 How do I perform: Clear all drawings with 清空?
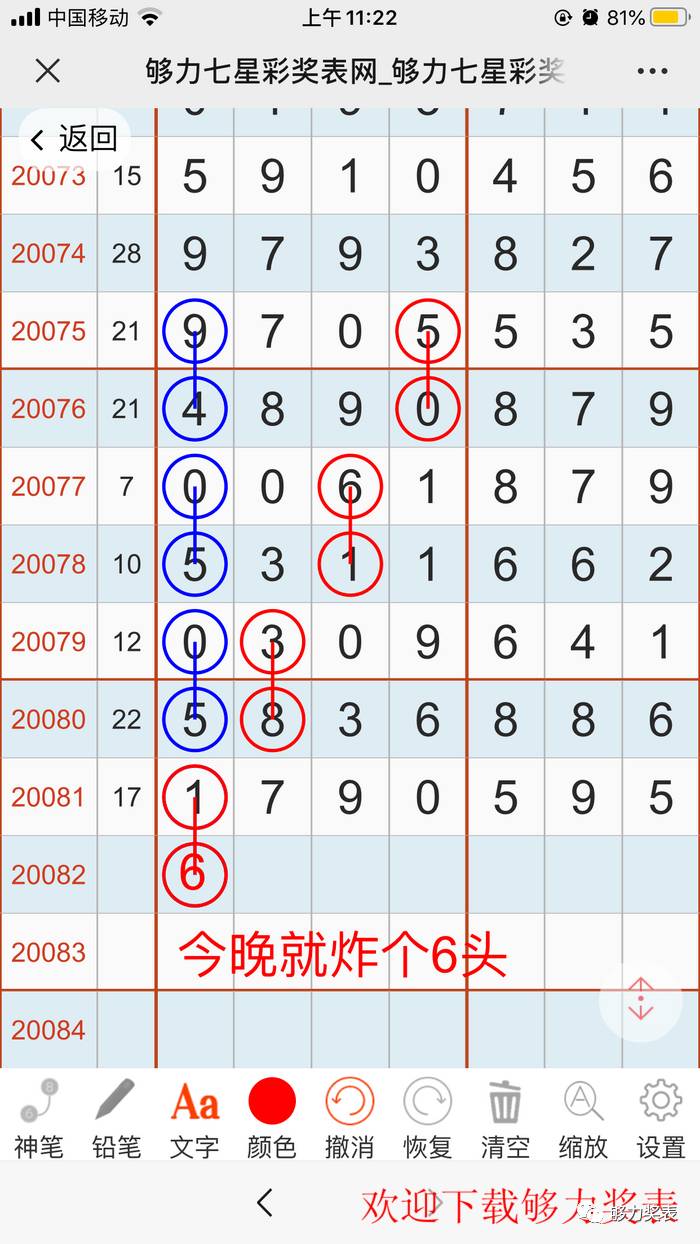point(505,1120)
